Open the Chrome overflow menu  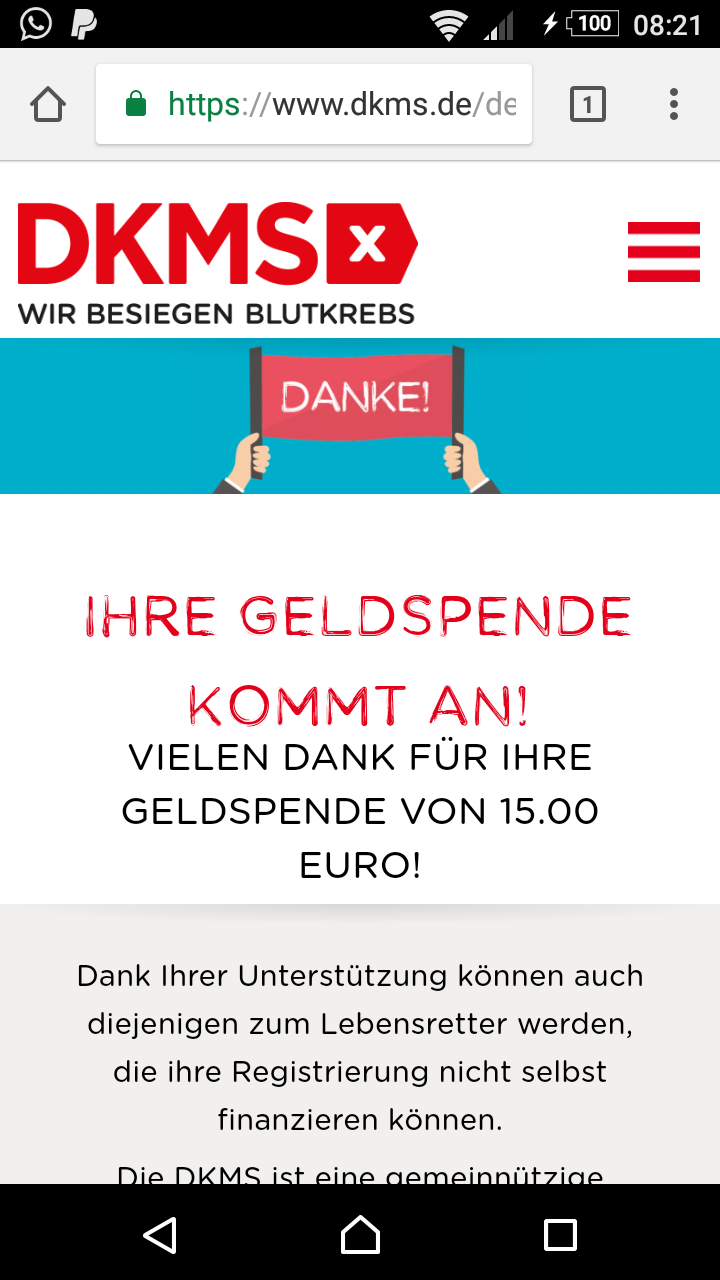click(674, 104)
